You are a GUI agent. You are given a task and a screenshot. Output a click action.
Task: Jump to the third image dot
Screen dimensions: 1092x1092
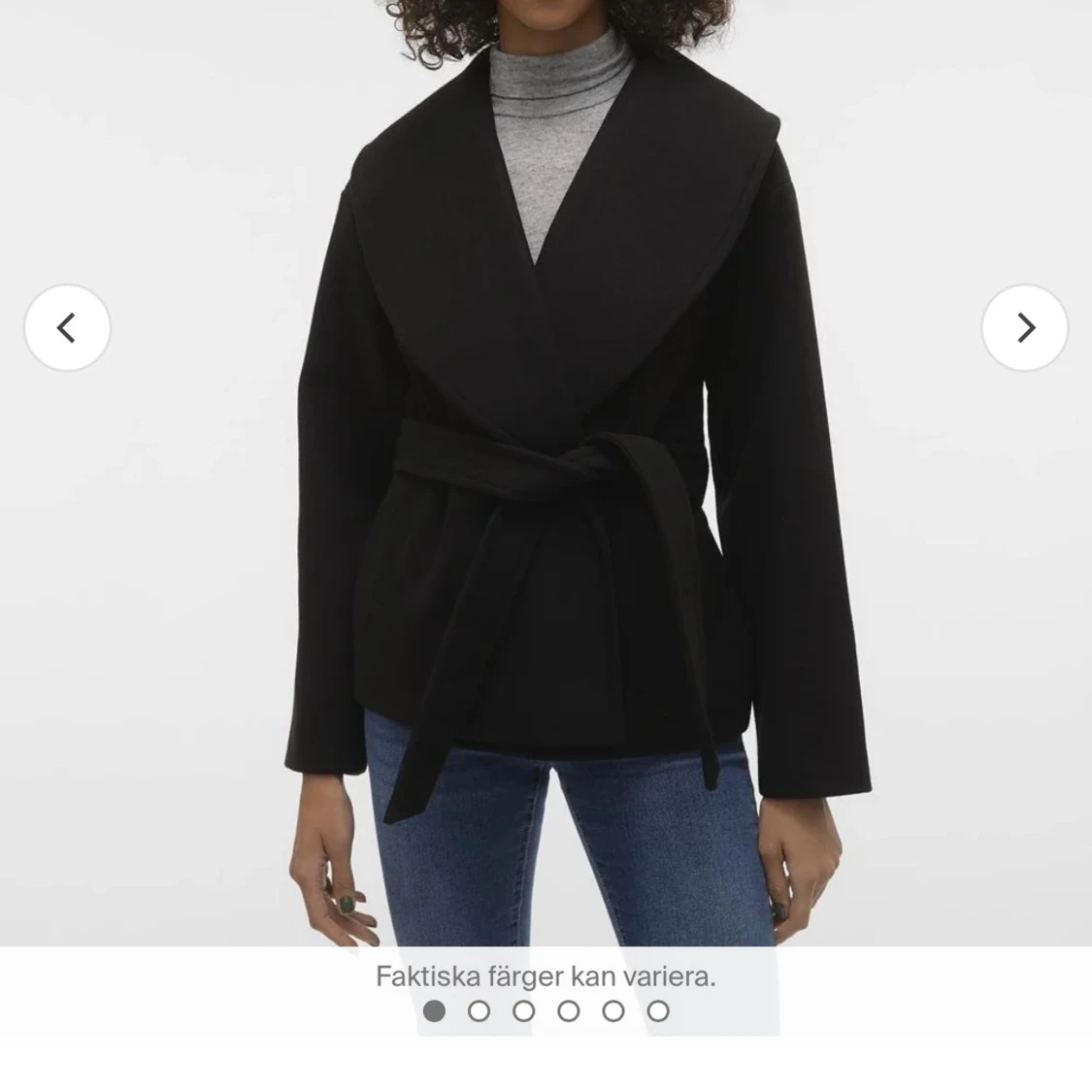(523, 1011)
